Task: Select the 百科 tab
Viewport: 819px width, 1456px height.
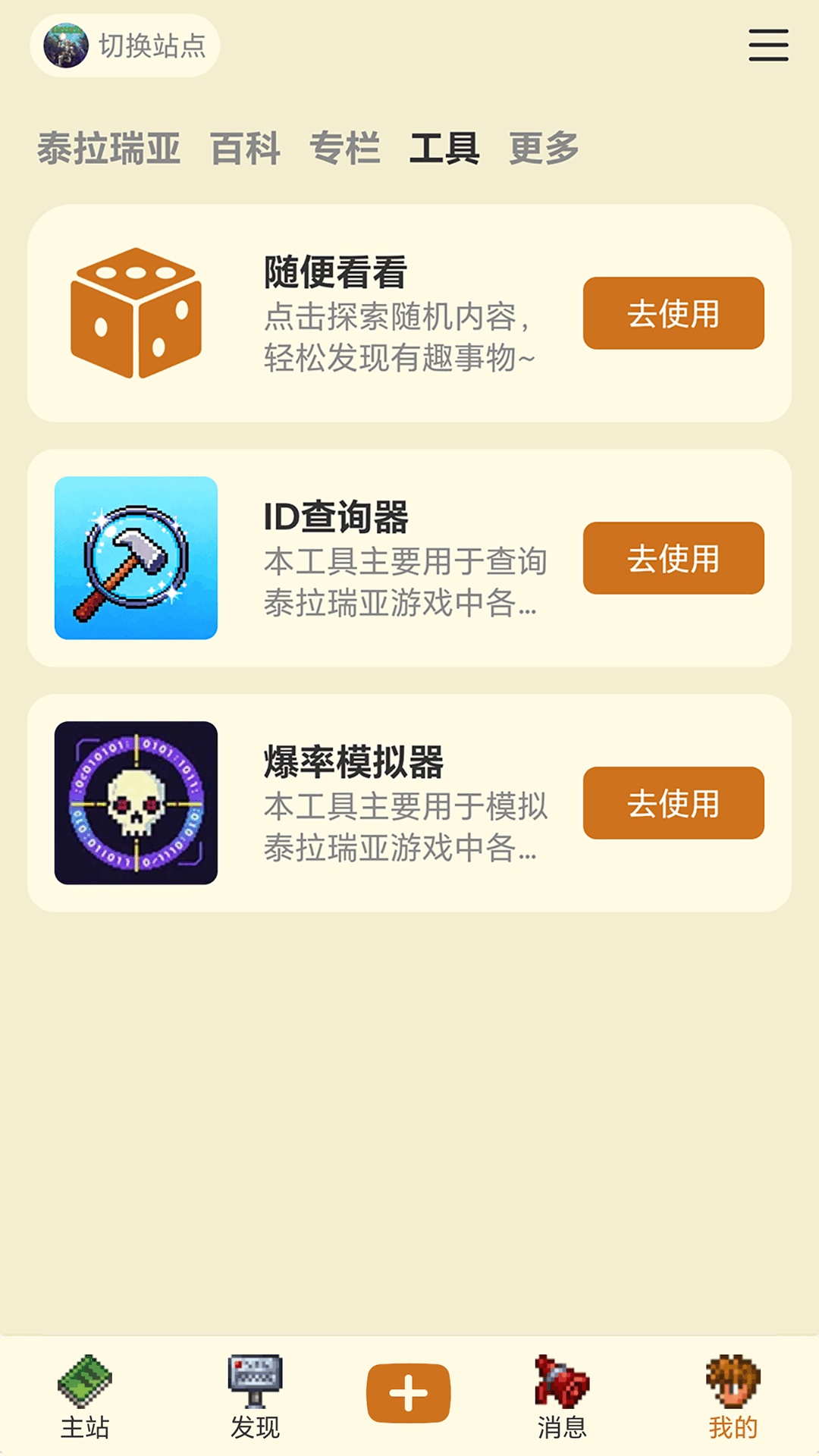Action: click(244, 149)
